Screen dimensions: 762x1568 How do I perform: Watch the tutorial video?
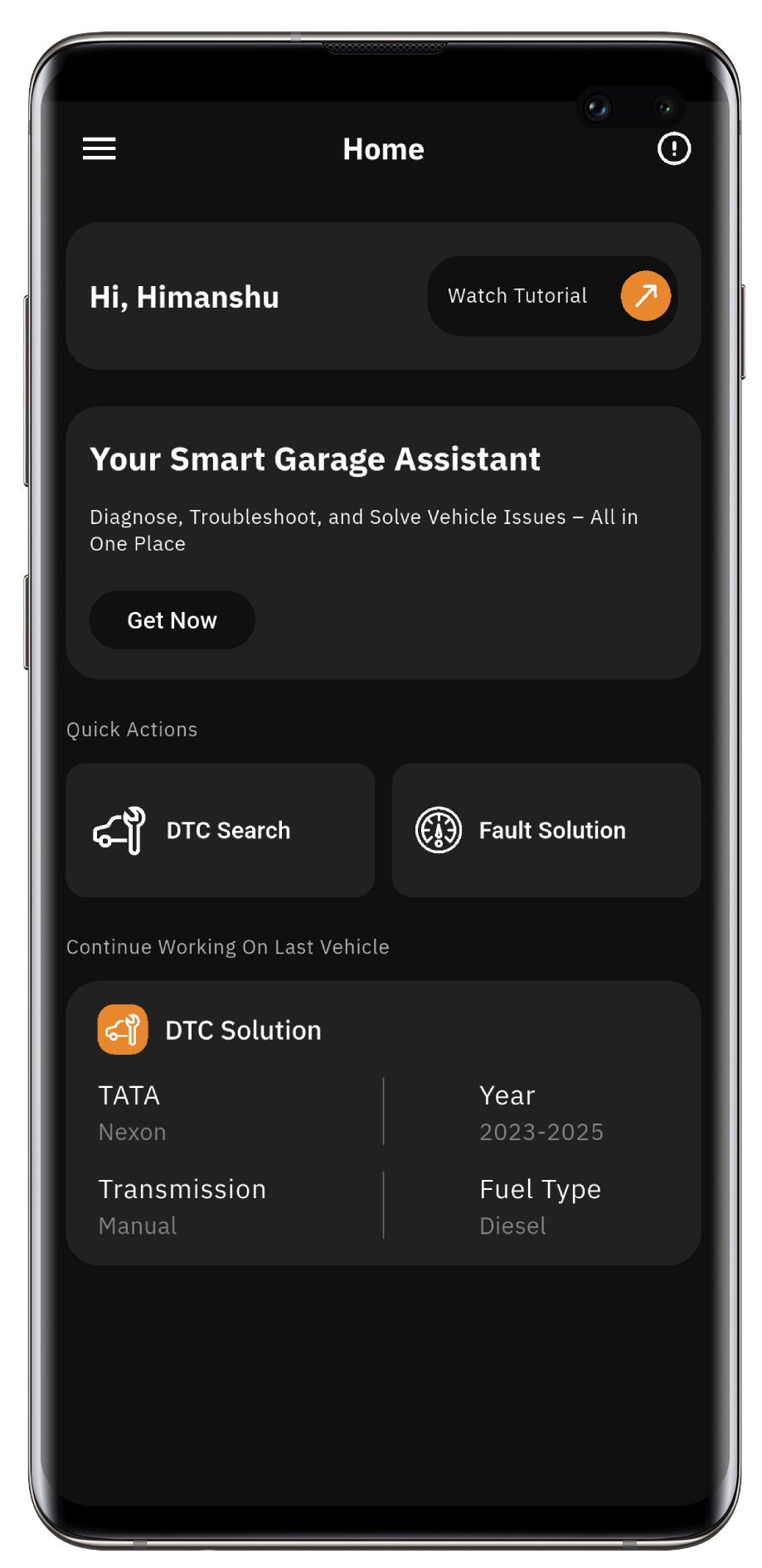[x=552, y=296]
